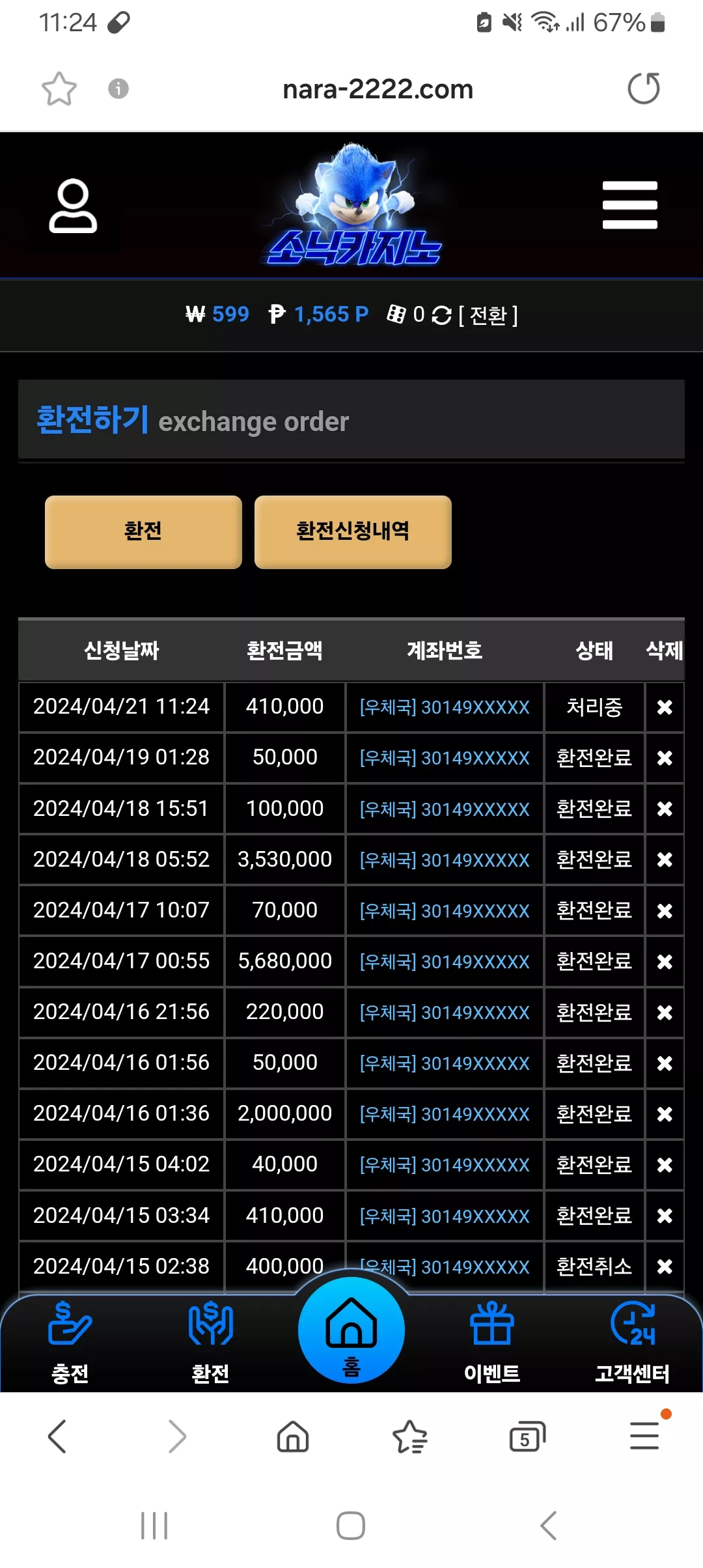Select the 환전 button
The image size is (703, 1568).
143,531
